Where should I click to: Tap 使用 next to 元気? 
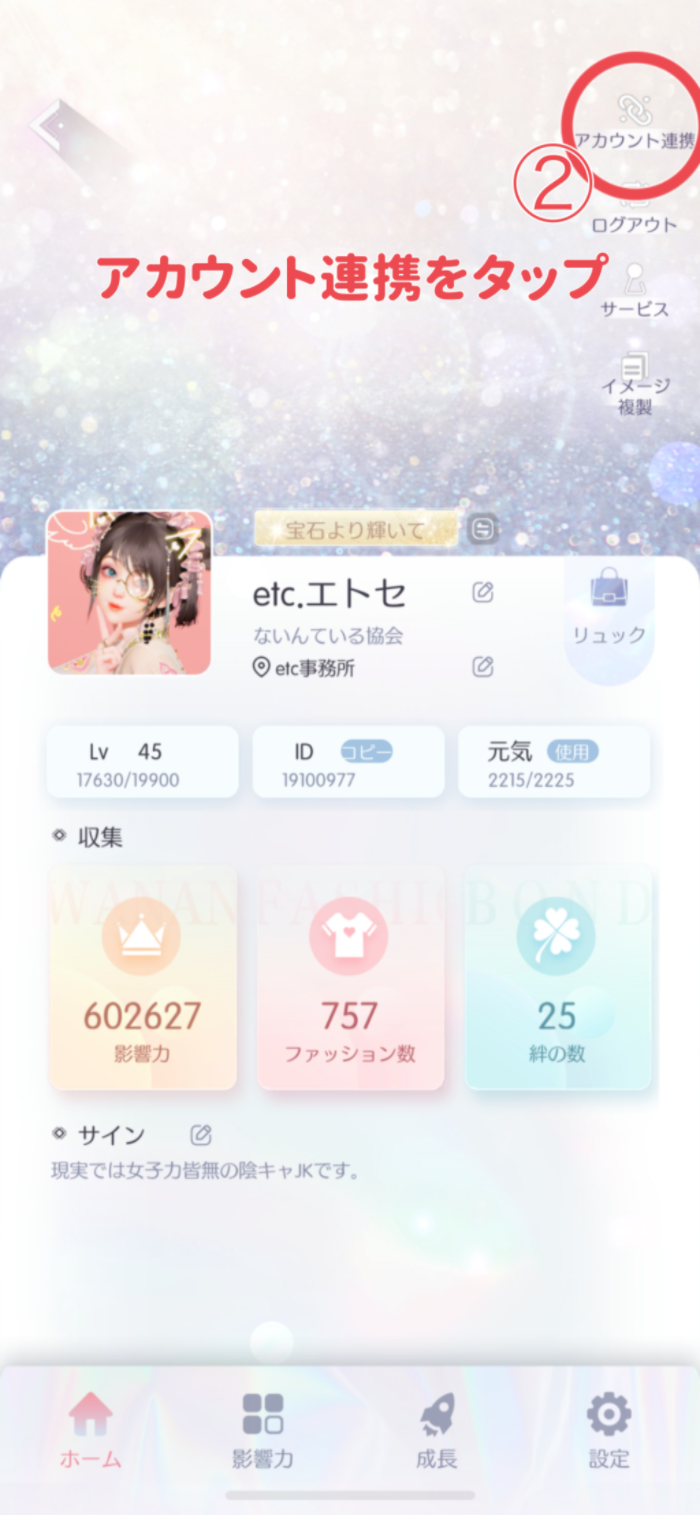[x=572, y=752]
